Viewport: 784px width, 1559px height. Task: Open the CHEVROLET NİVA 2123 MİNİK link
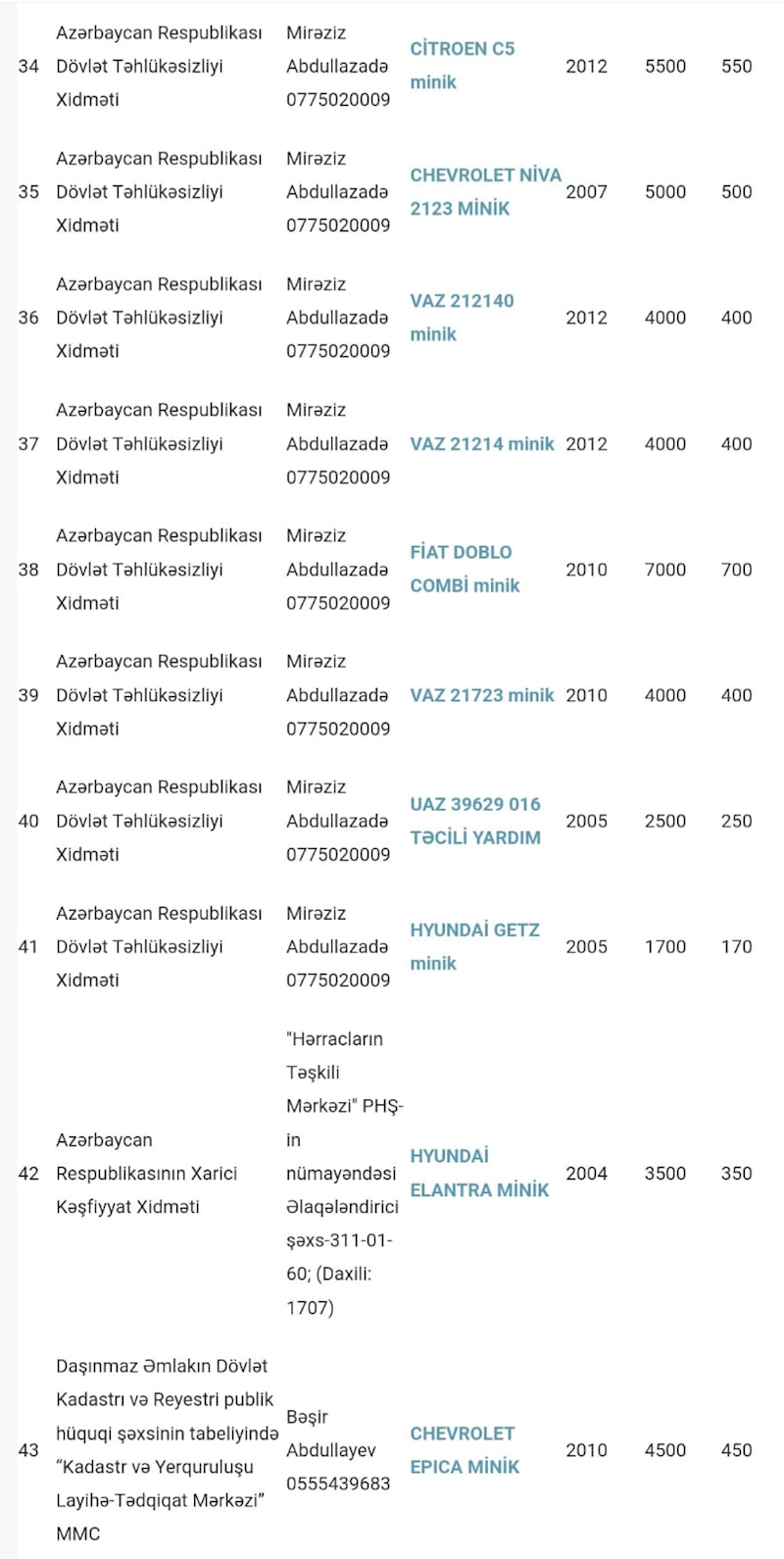[485, 191]
